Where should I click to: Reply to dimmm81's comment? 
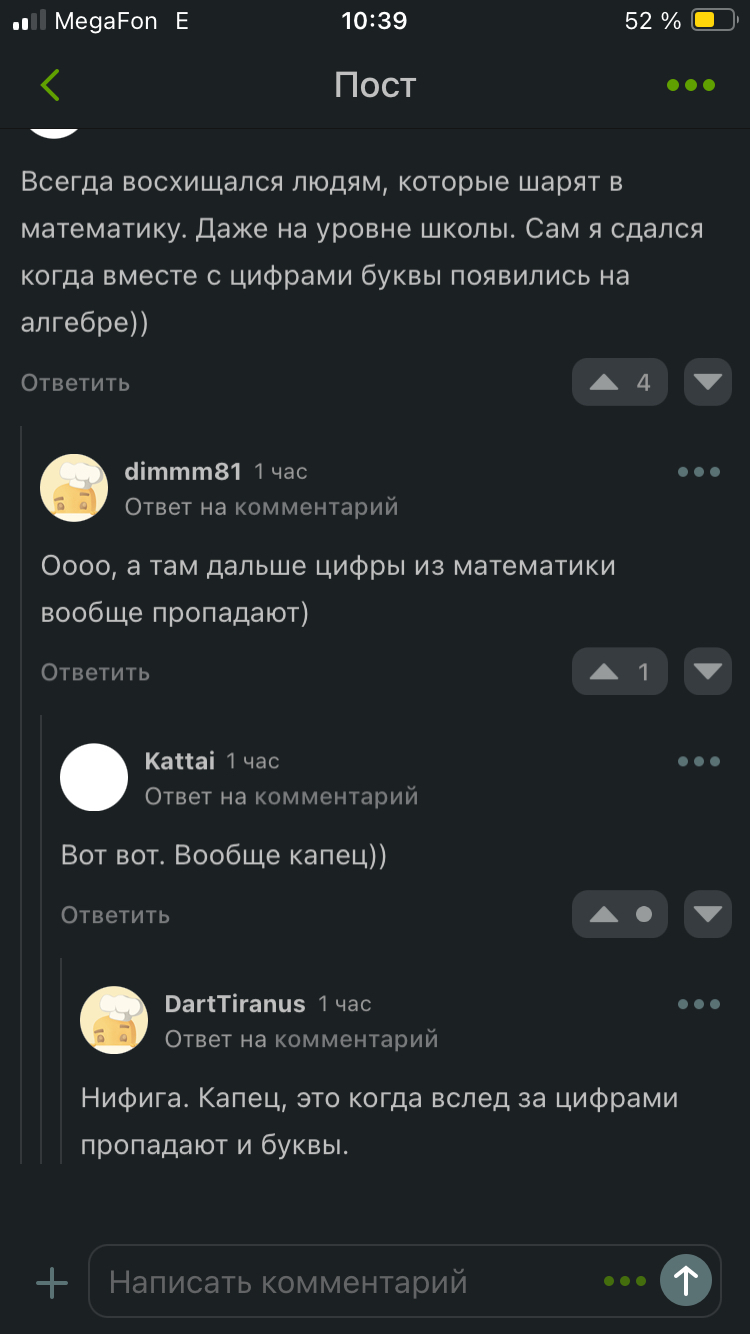pyautogui.click(x=95, y=672)
